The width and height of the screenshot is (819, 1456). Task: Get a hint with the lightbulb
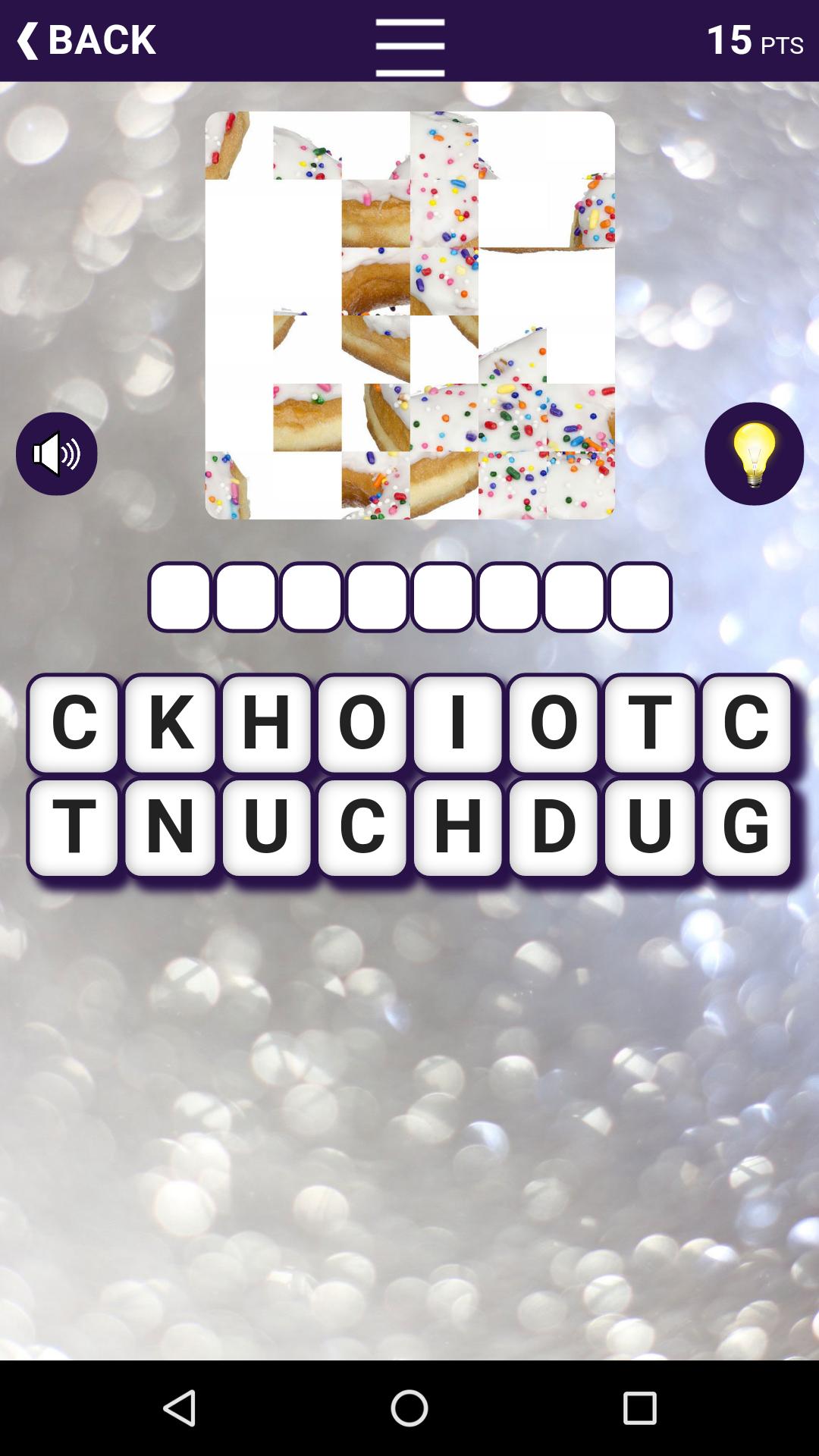754,453
